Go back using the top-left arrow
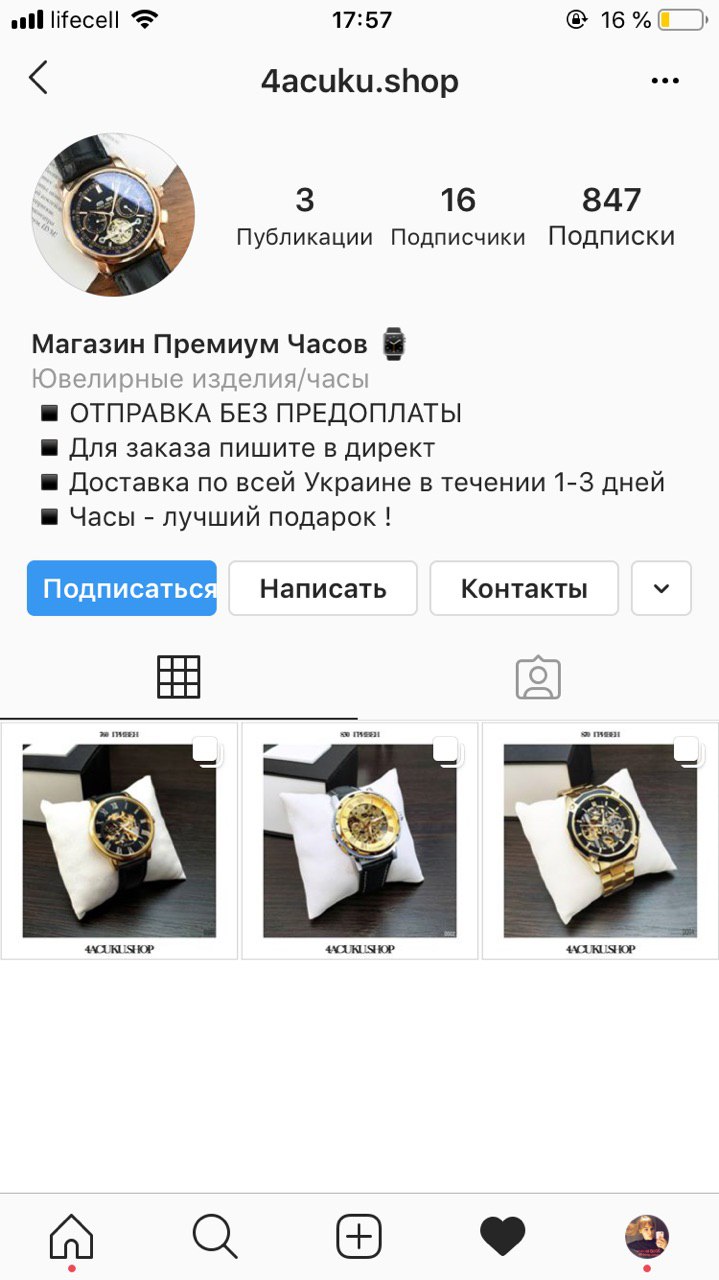Viewport: 719px width, 1280px height. (x=38, y=78)
